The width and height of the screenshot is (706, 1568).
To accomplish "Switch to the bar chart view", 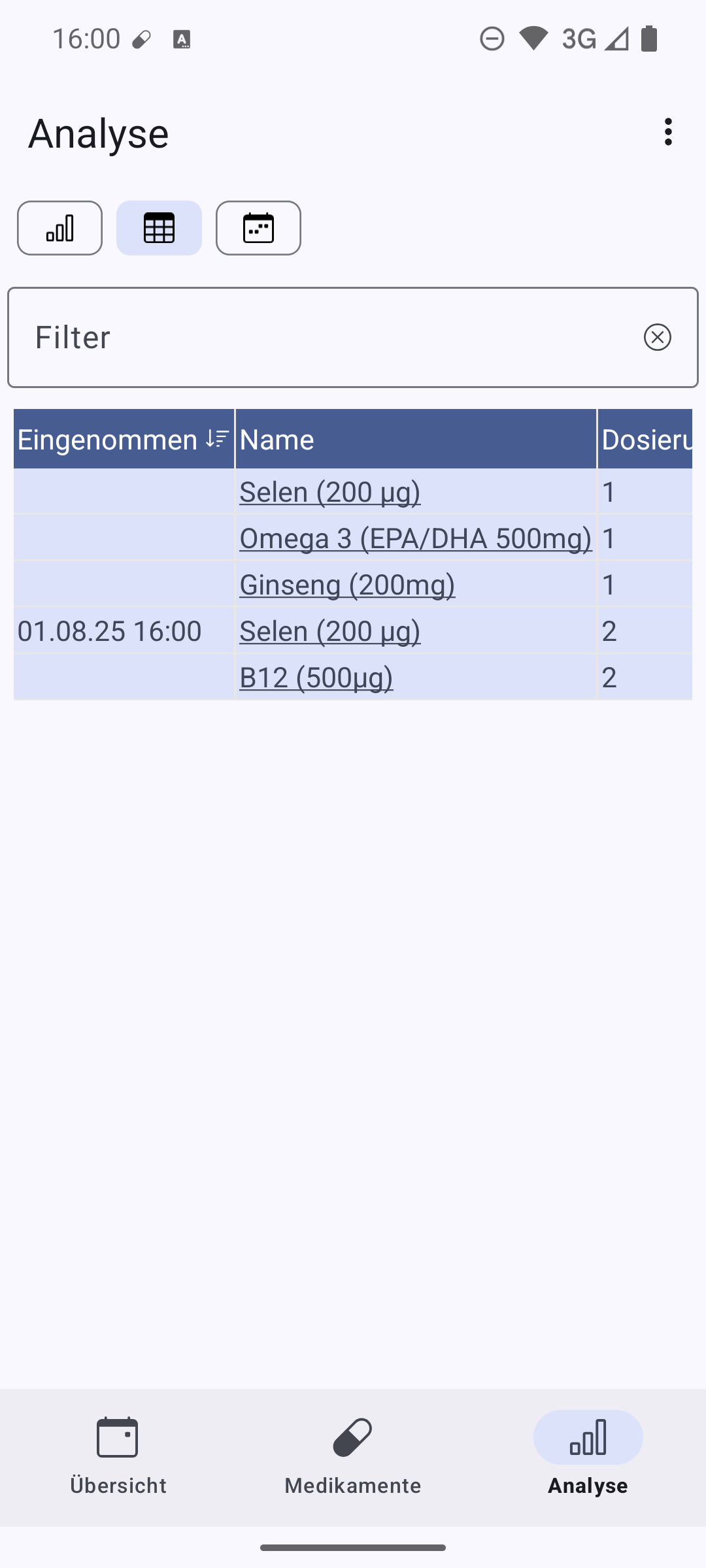I will pos(59,228).
